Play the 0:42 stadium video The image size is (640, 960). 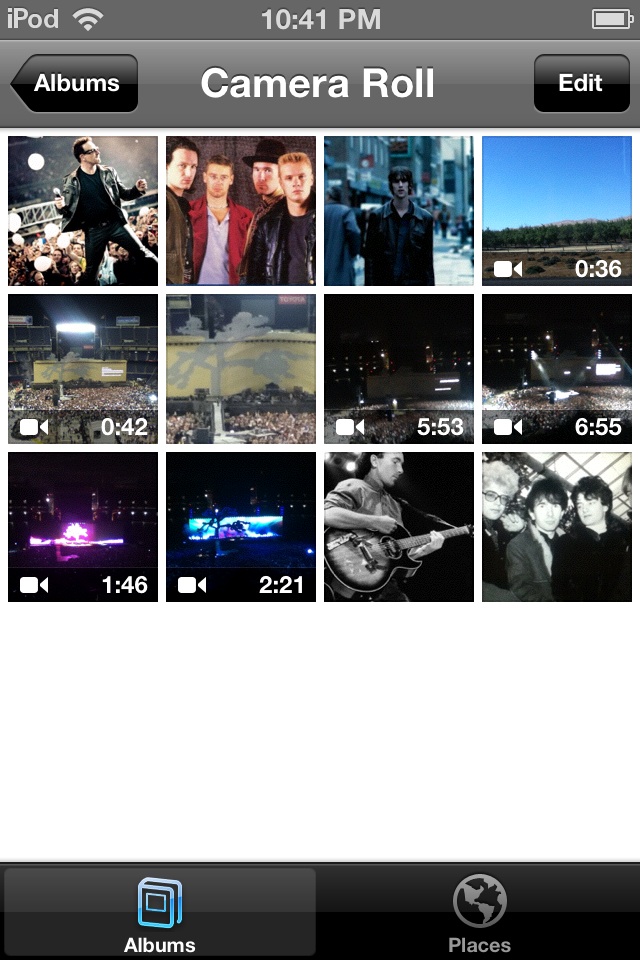83,369
